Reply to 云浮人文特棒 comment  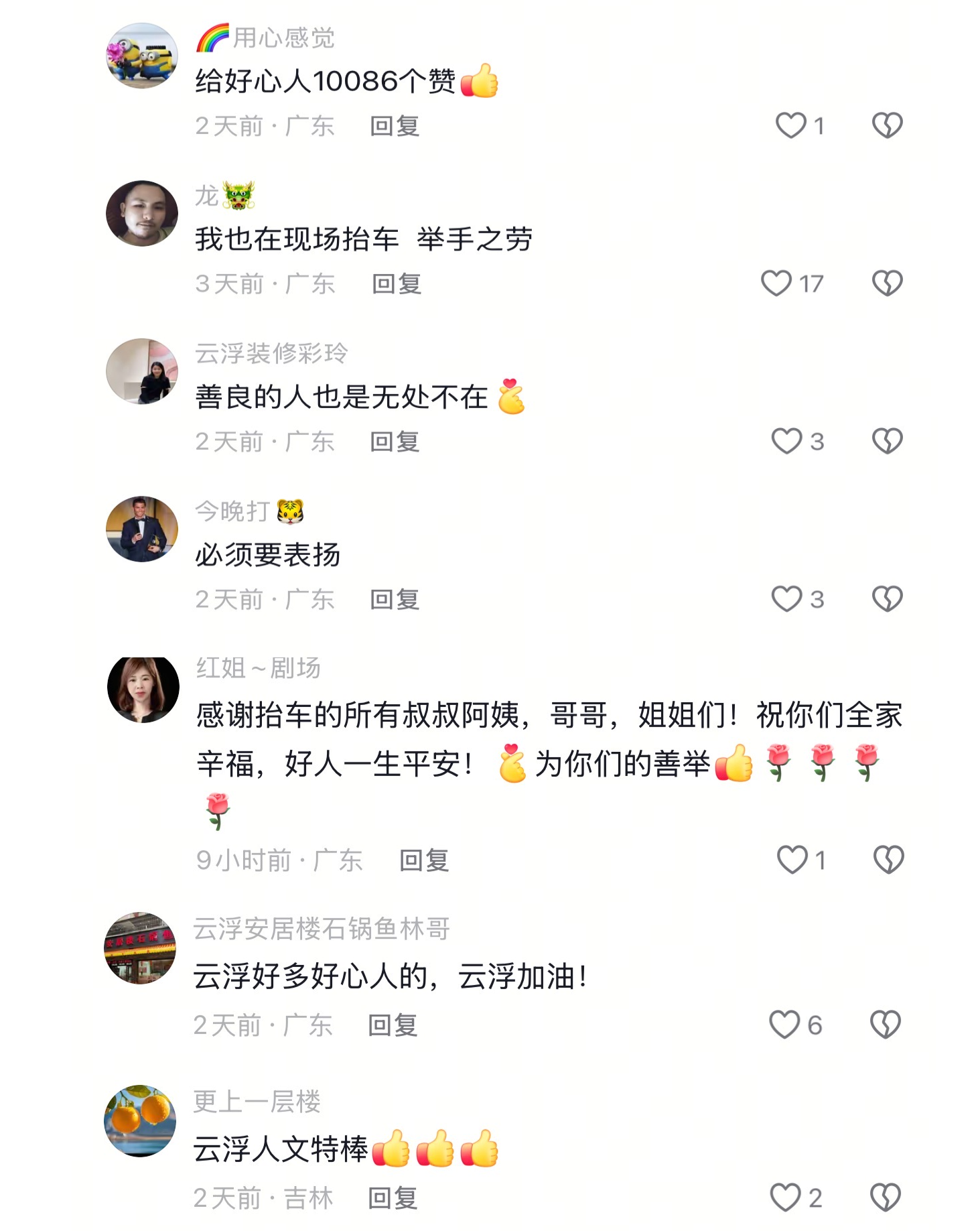[x=393, y=1197]
